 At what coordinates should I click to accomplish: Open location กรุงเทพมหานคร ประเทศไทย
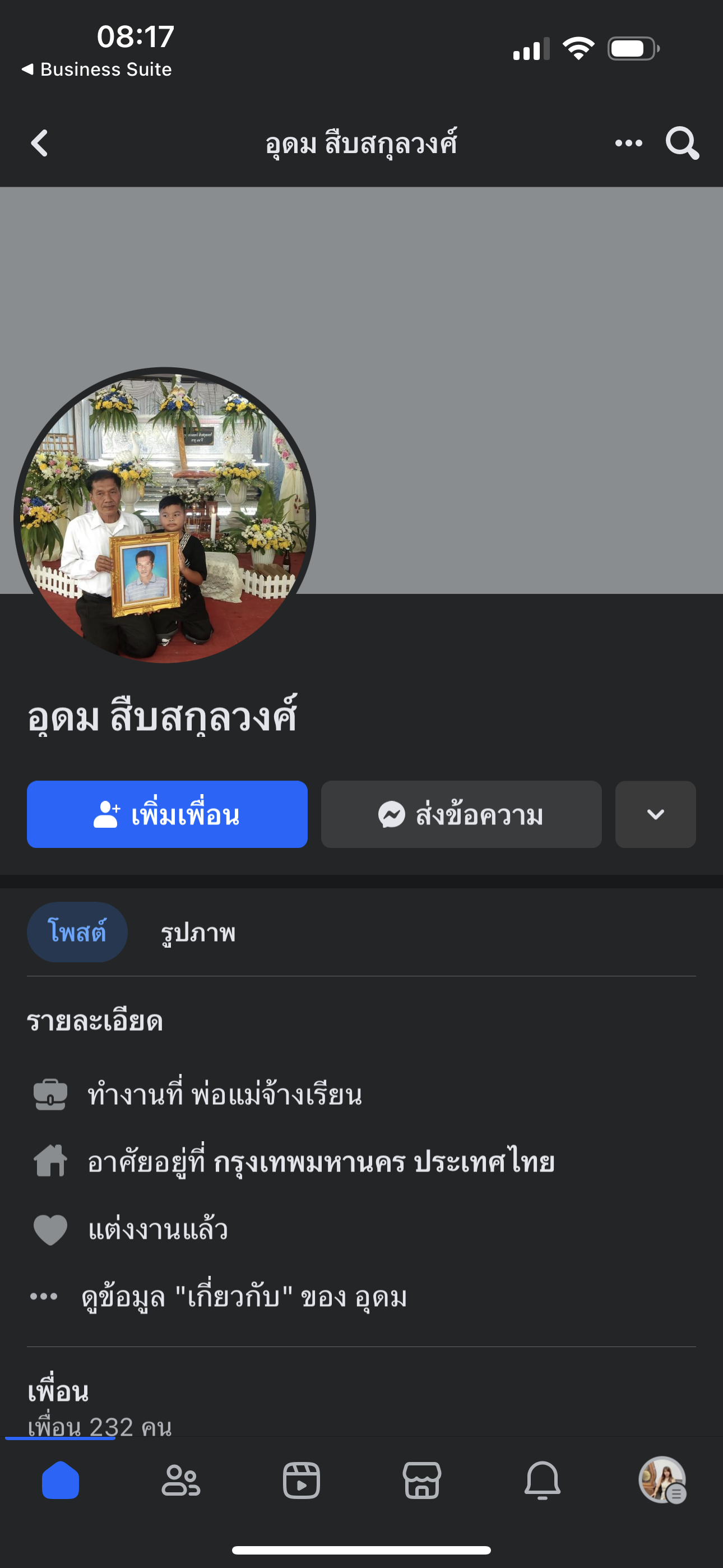point(383,1162)
